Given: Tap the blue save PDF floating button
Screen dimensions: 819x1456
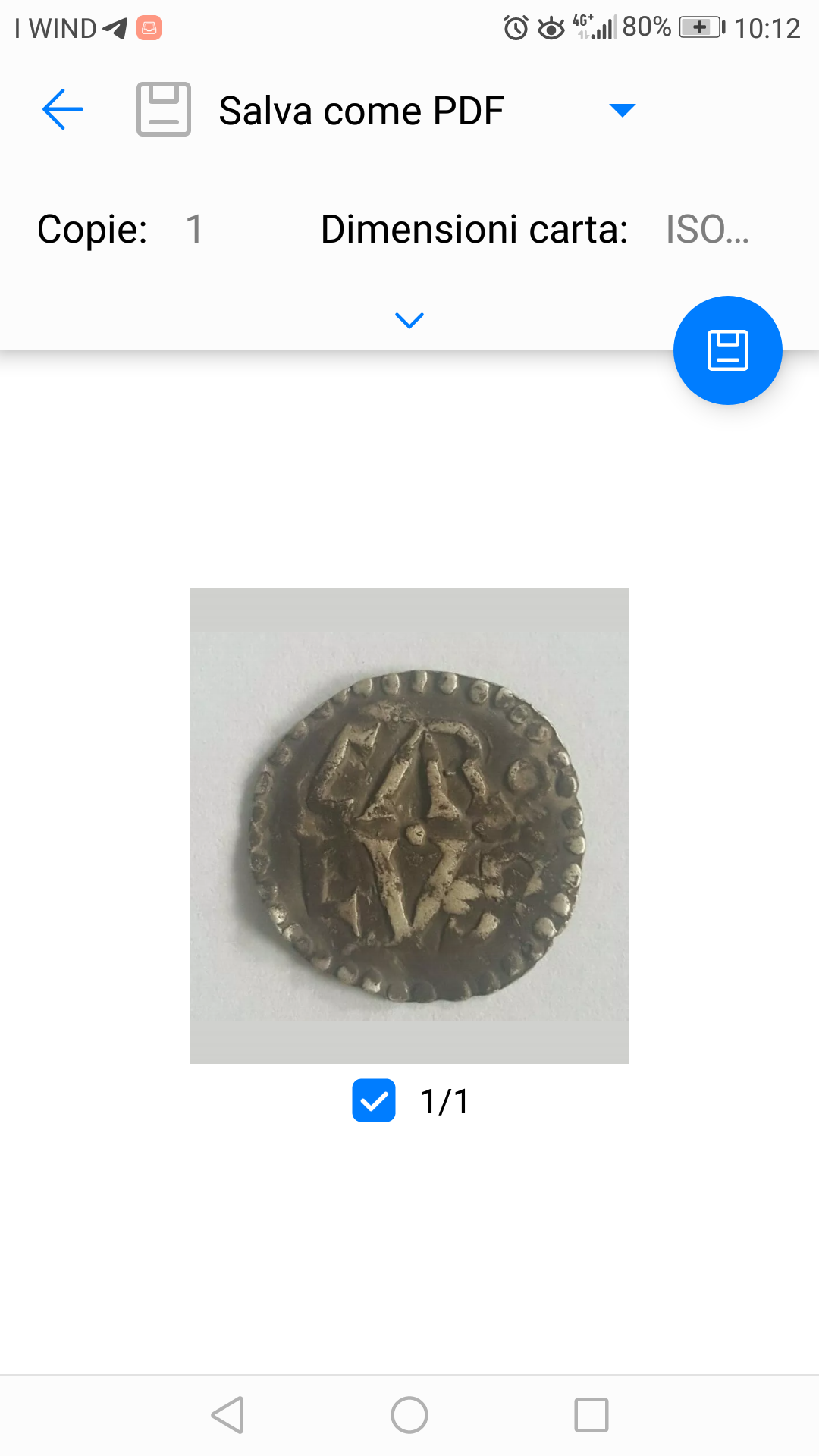Looking at the screenshot, I should [727, 350].
